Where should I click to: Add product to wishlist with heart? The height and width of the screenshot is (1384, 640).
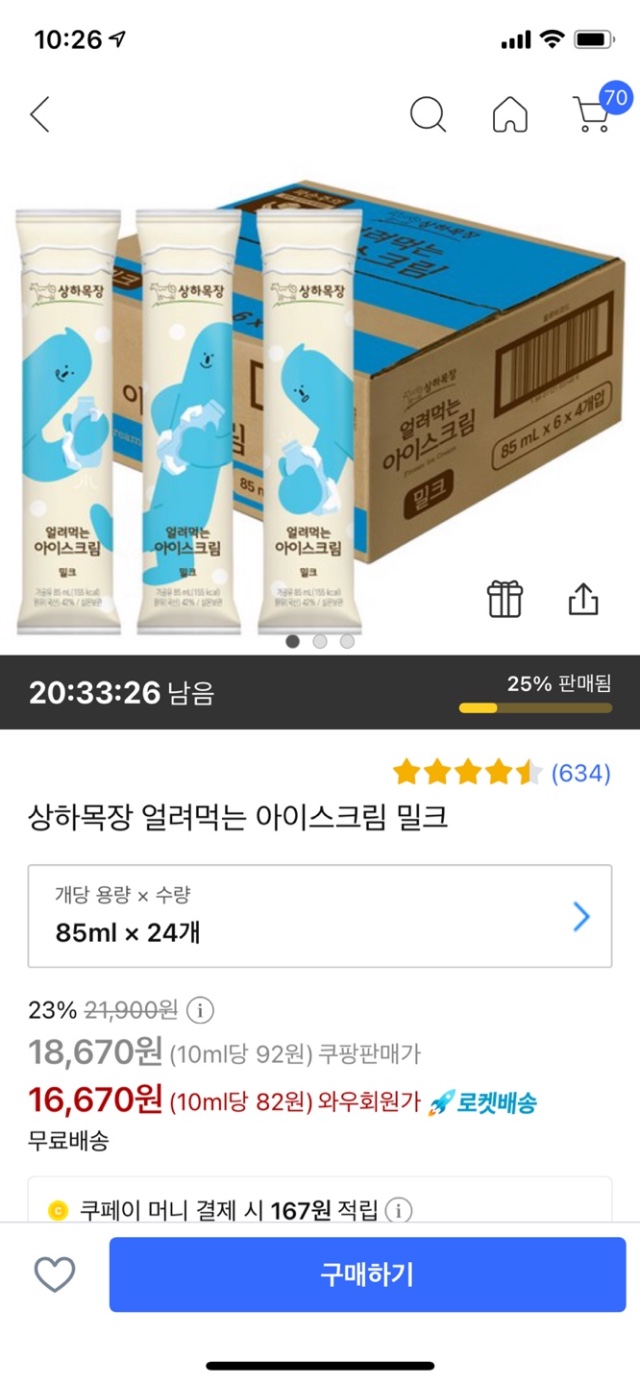pyautogui.click(x=55, y=1274)
